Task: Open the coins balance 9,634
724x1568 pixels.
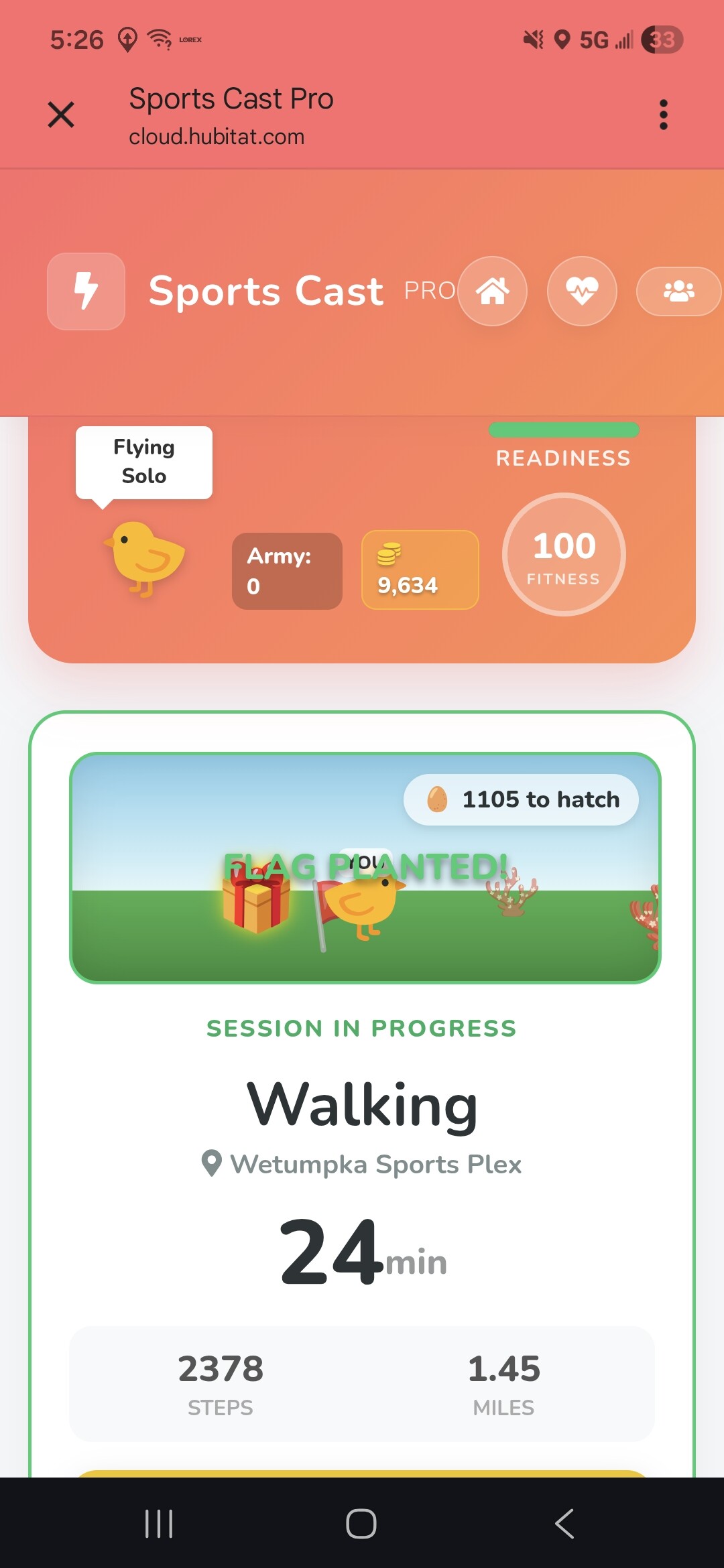Action: [x=420, y=570]
